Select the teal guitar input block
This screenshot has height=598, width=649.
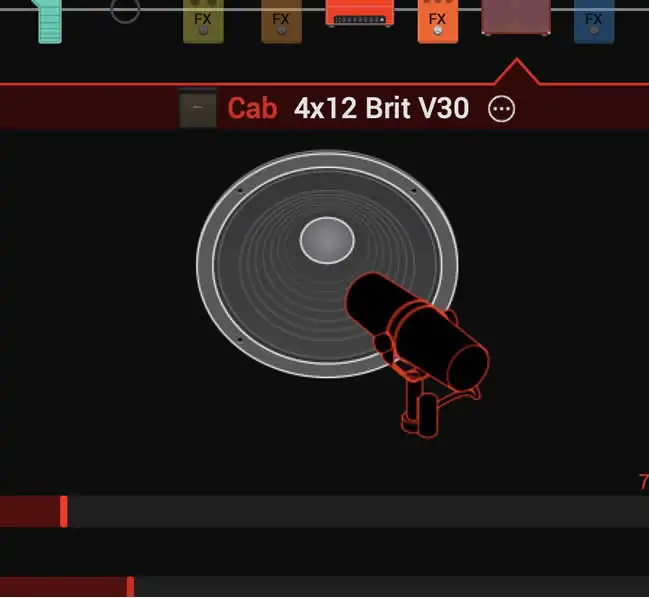(x=49, y=20)
